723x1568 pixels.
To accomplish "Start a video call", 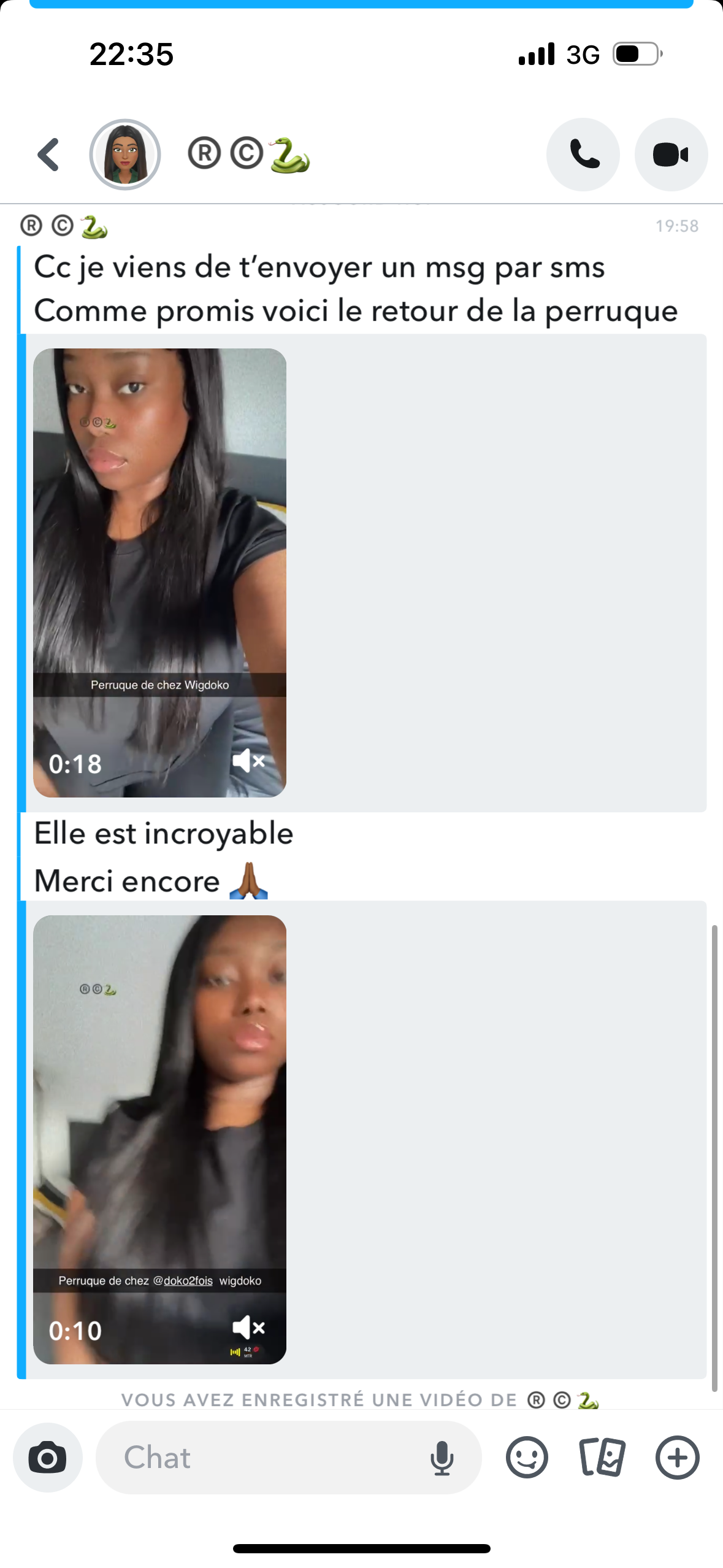I will pyautogui.click(x=670, y=155).
